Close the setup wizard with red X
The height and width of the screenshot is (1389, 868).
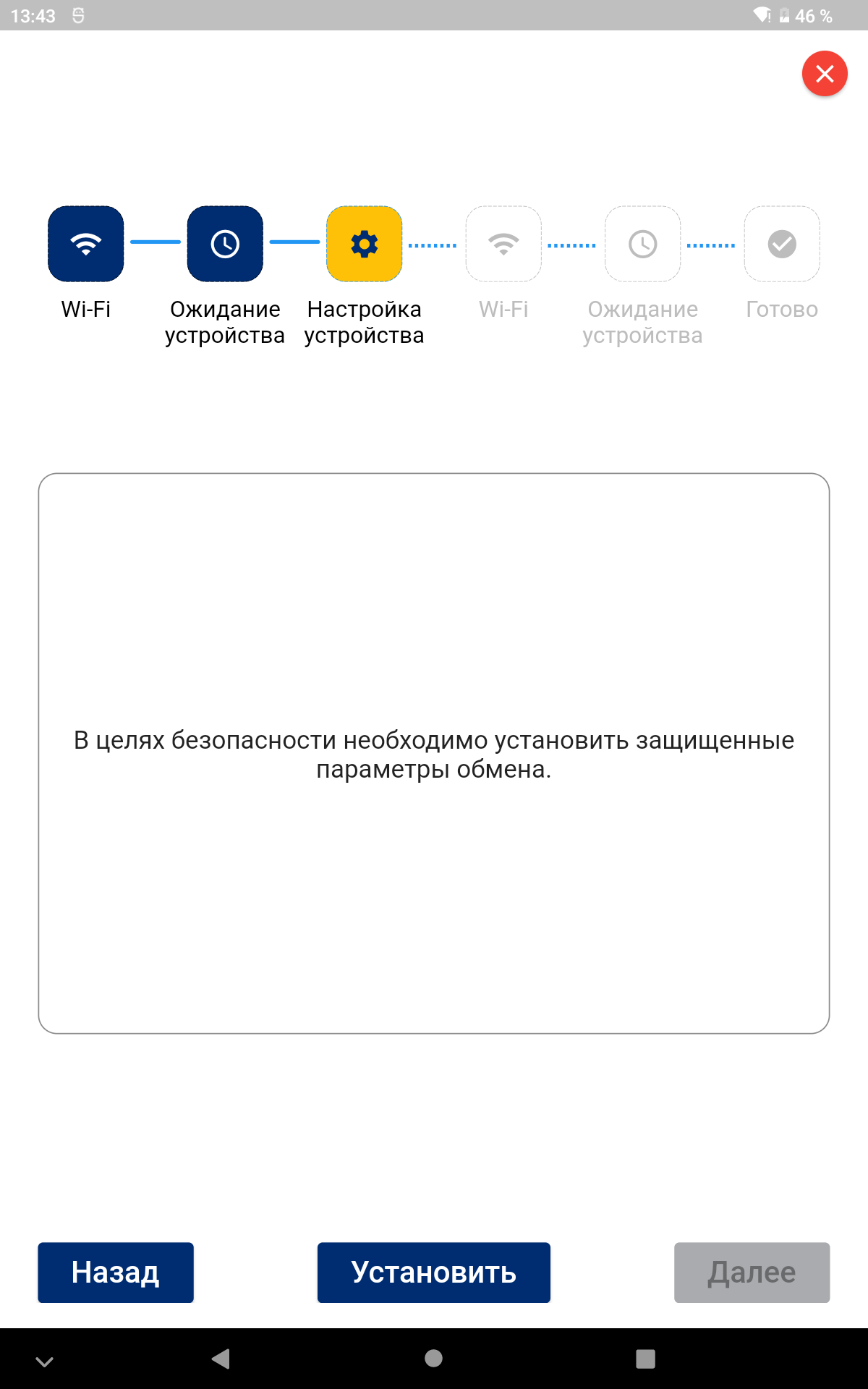pyautogui.click(x=825, y=74)
